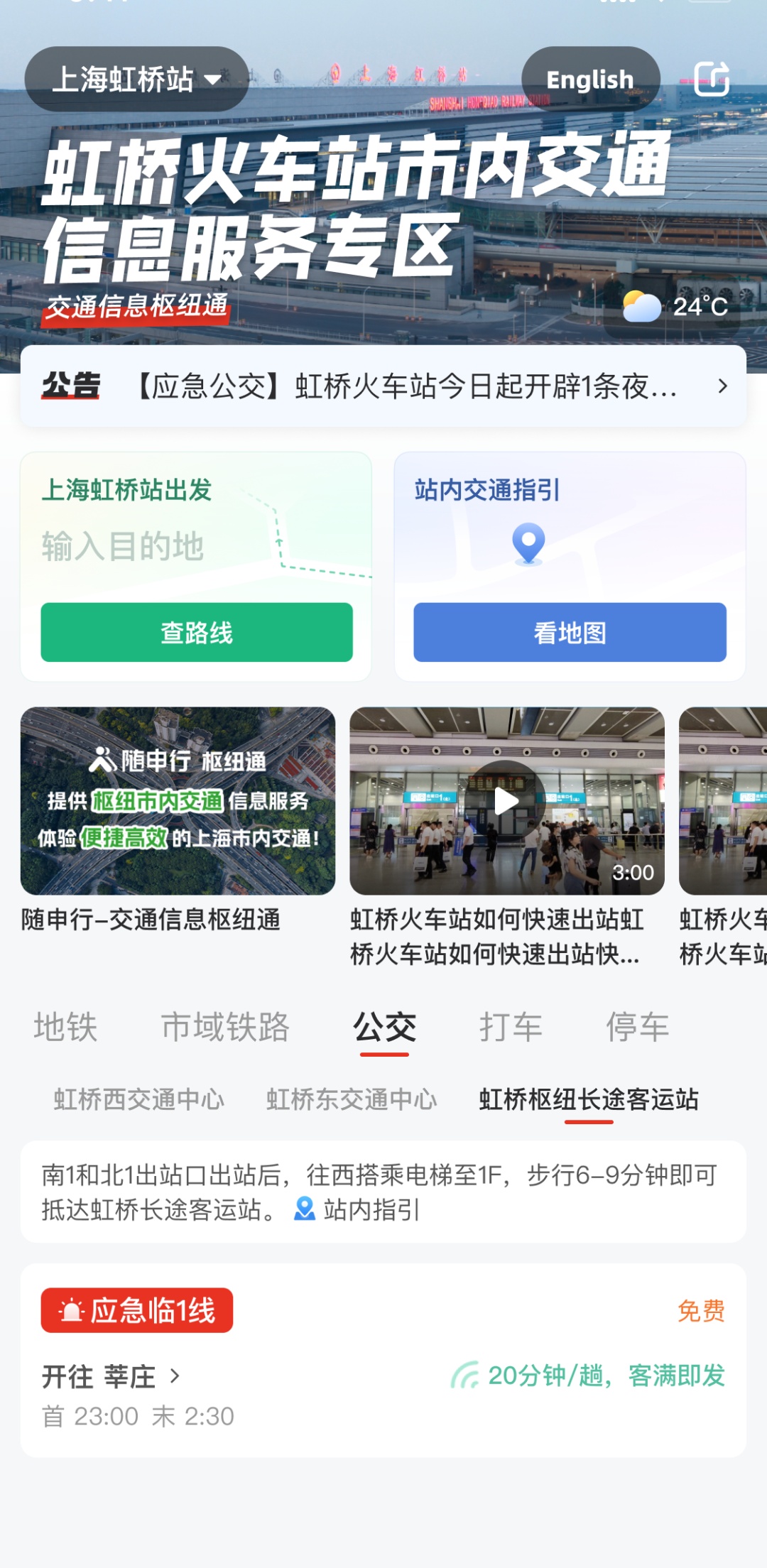This screenshot has width=767, height=1568.
Task: Select the 打车 tab
Action: pyautogui.click(x=511, y=1028)
